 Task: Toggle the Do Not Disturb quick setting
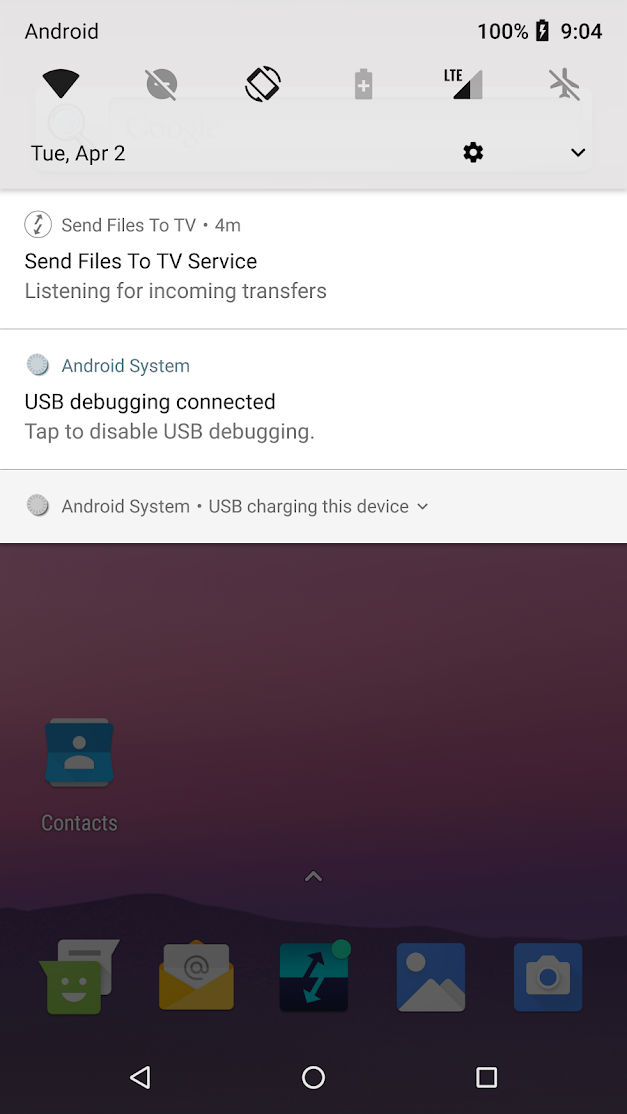pos(162,85)
